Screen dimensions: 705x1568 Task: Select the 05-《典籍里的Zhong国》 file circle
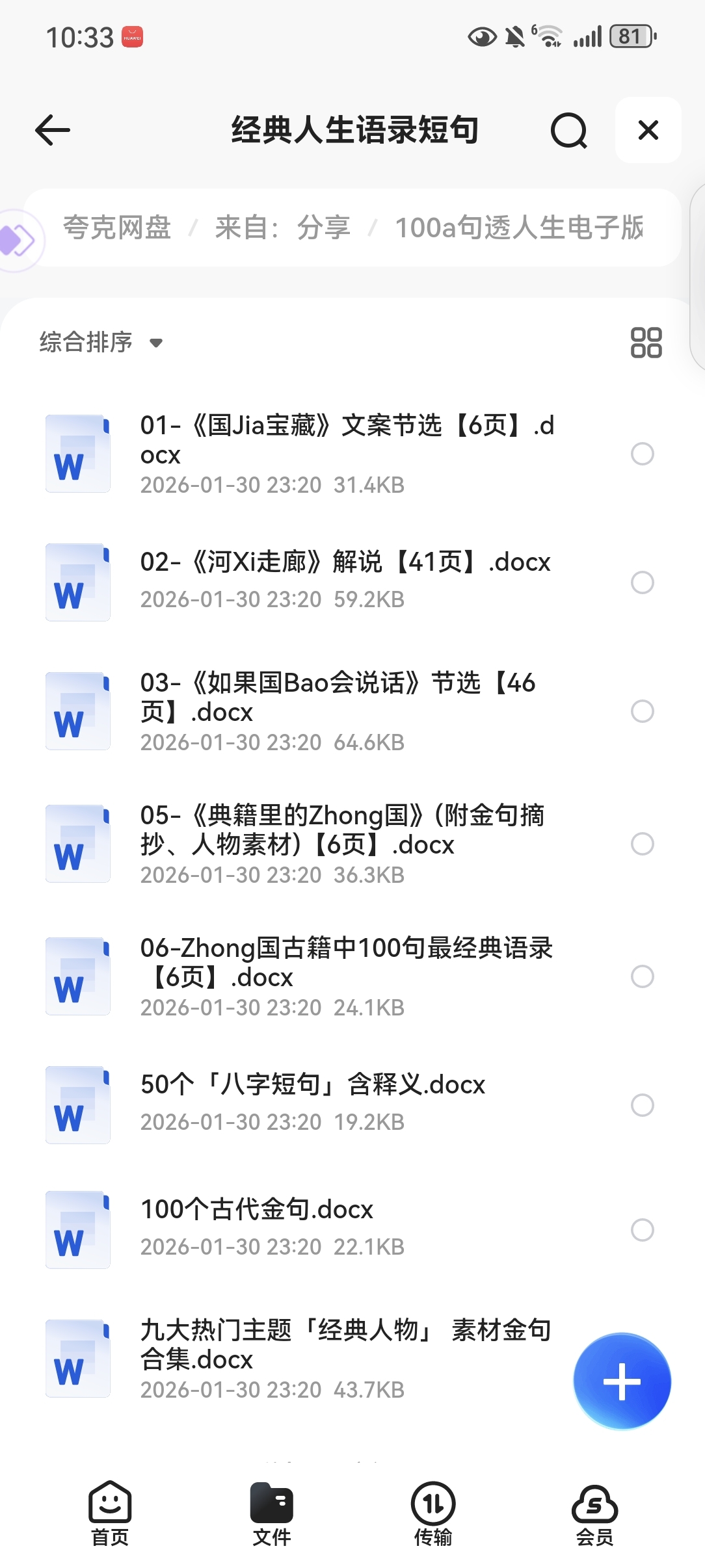(642, 844)
